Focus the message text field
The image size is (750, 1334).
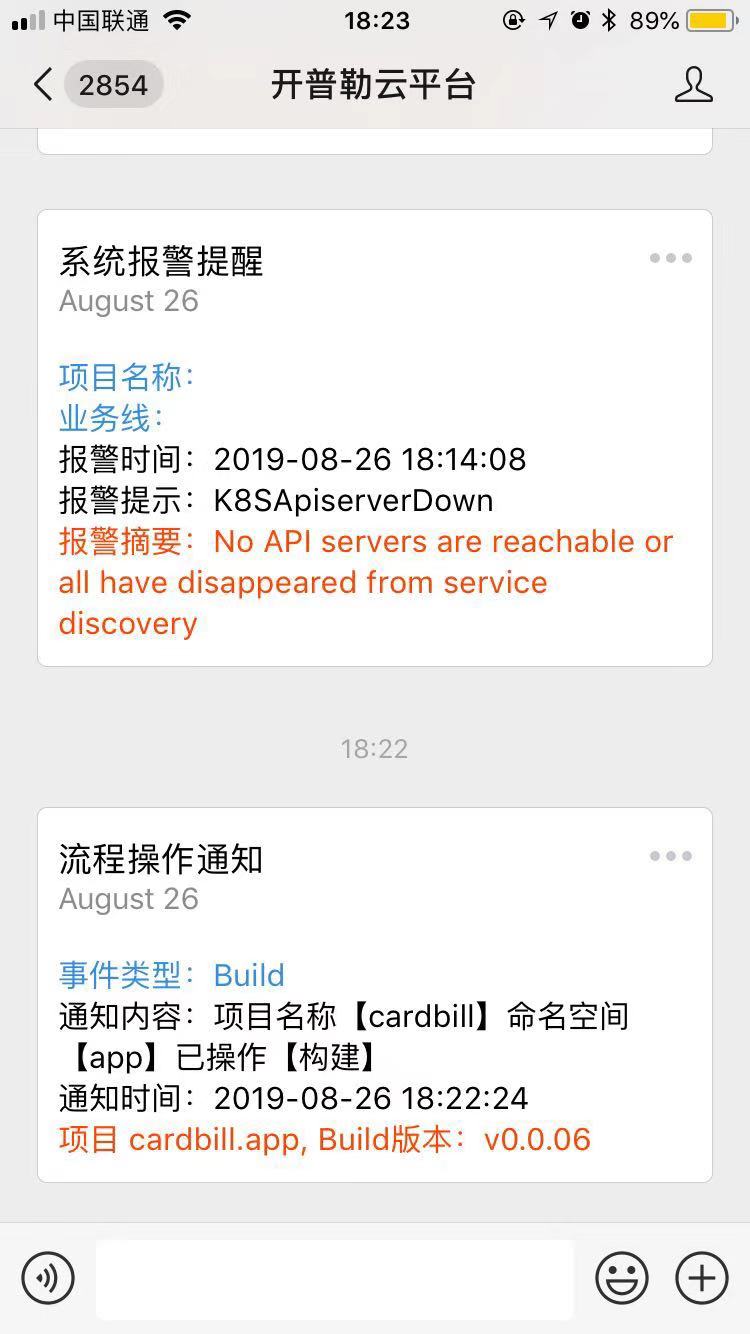(x=334, y=1277)
